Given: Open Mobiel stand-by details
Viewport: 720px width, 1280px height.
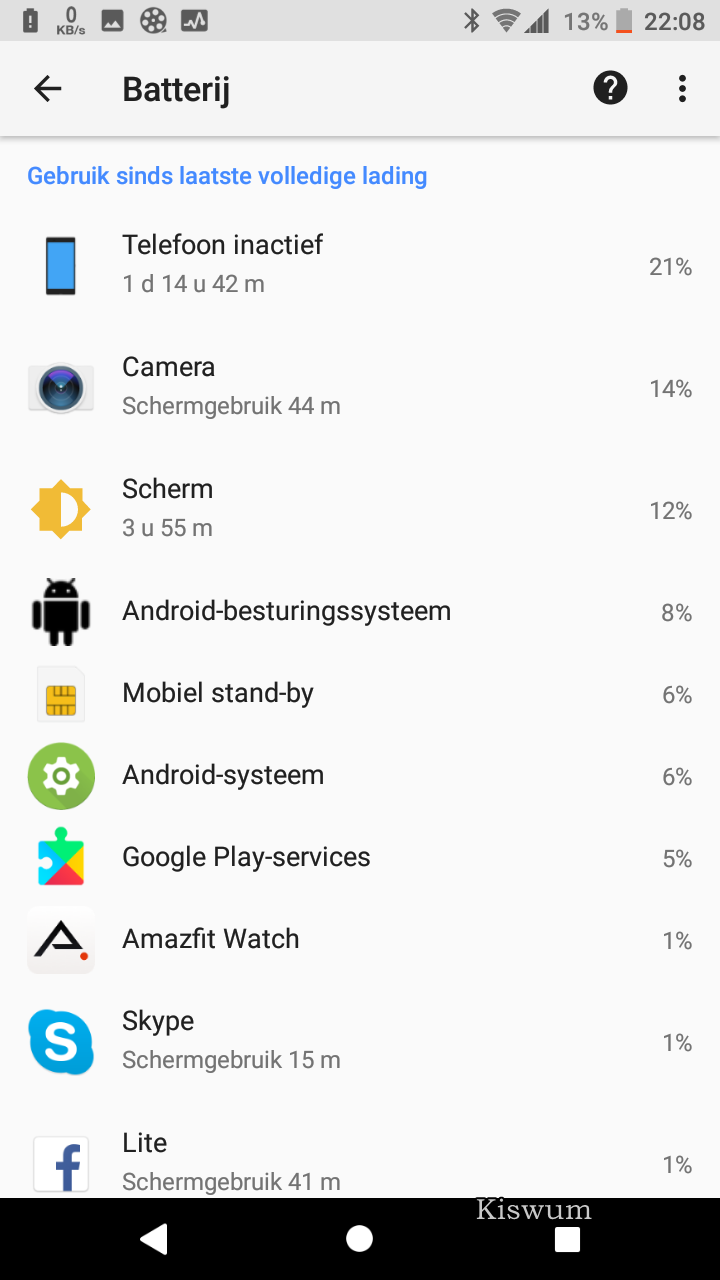Looking at the screenshot, I should pos(360,693).
